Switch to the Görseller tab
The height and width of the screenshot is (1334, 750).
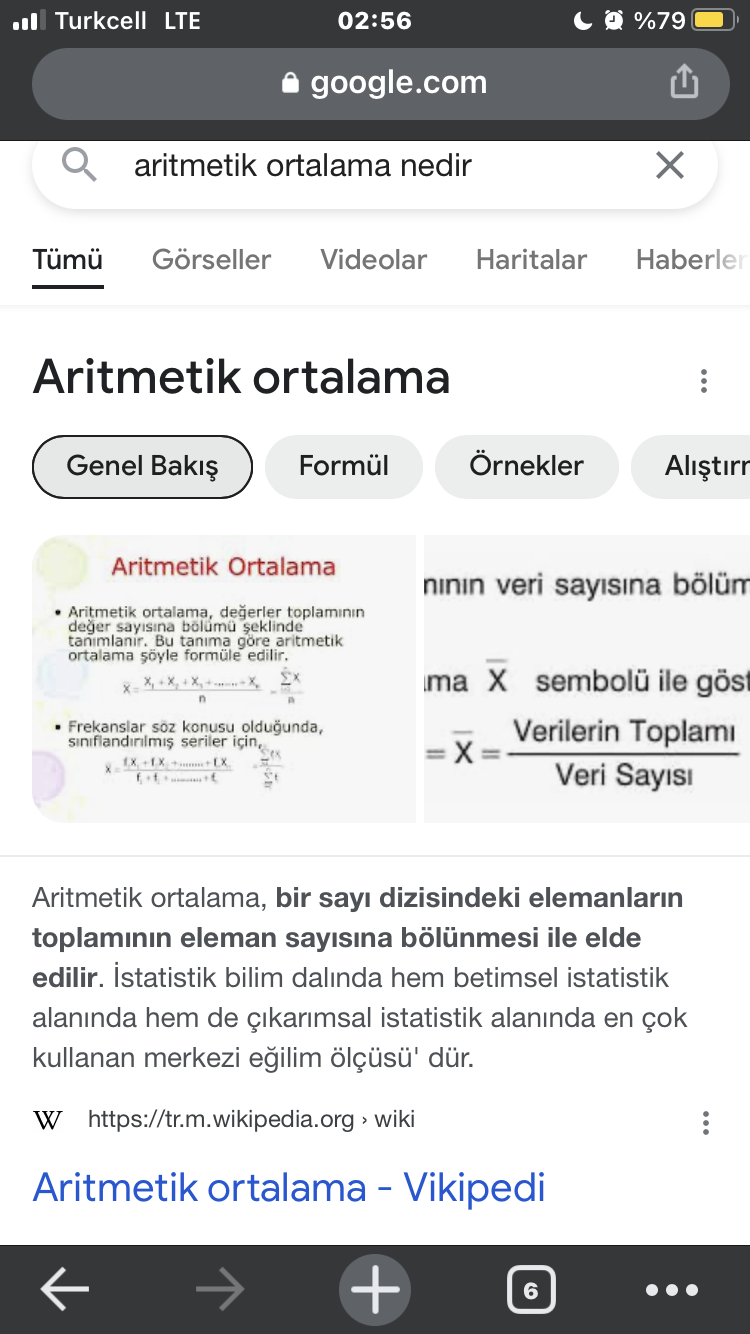point(211,260)
